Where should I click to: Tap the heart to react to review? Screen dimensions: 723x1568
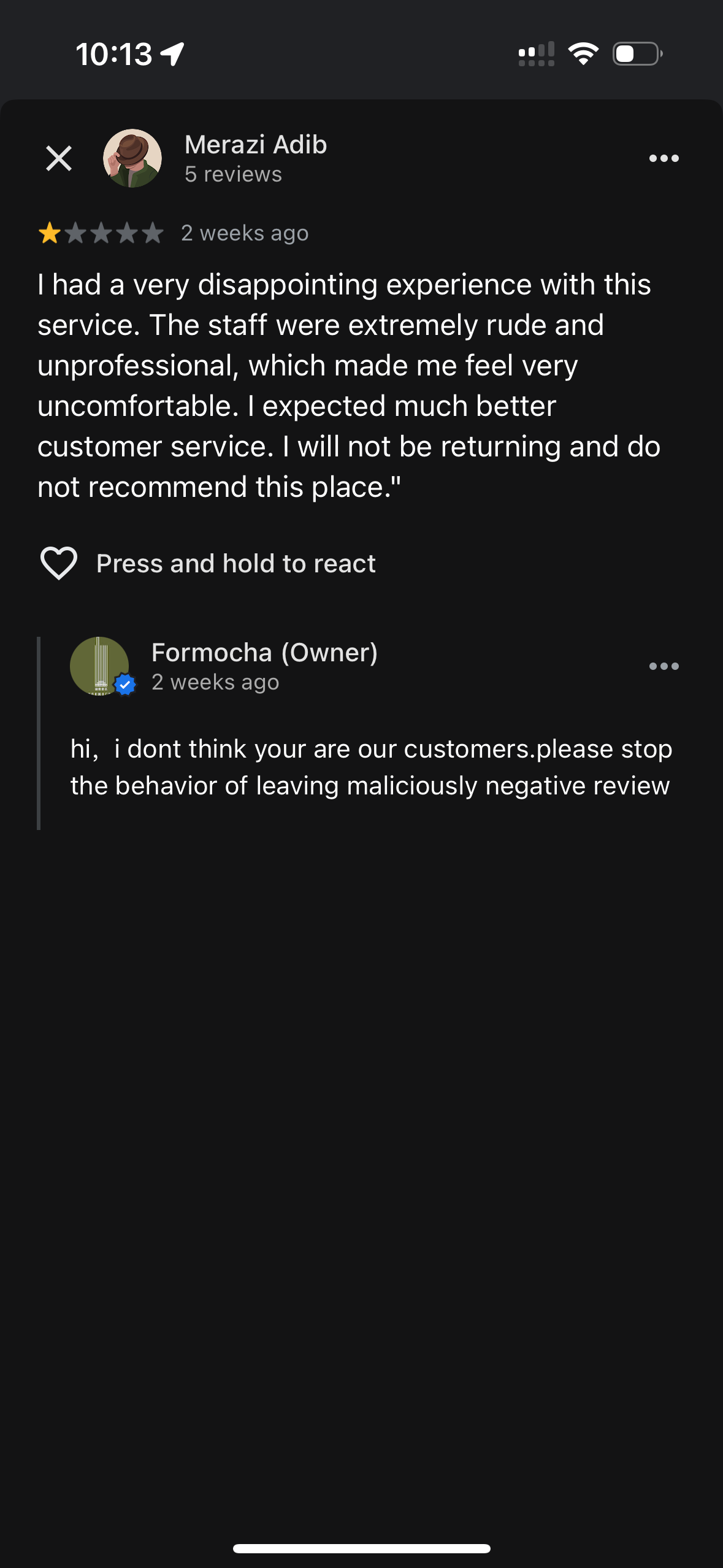click(59, 563)
